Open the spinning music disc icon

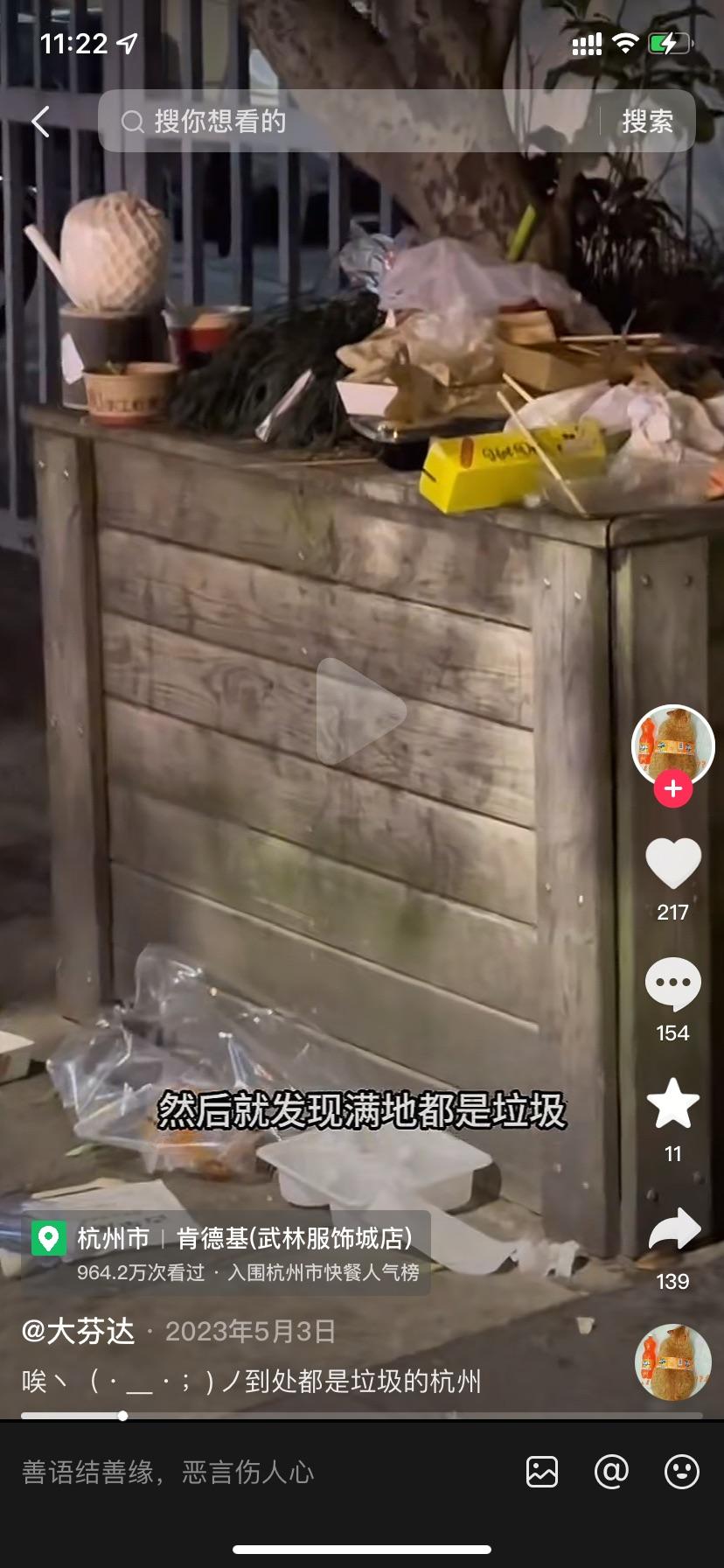[x=672, y=1362]
